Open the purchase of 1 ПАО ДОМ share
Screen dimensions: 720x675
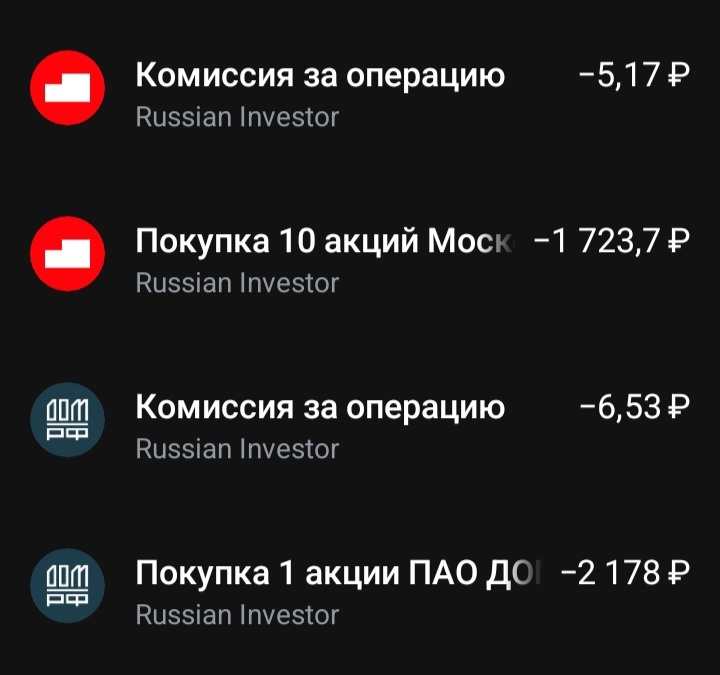360,590
